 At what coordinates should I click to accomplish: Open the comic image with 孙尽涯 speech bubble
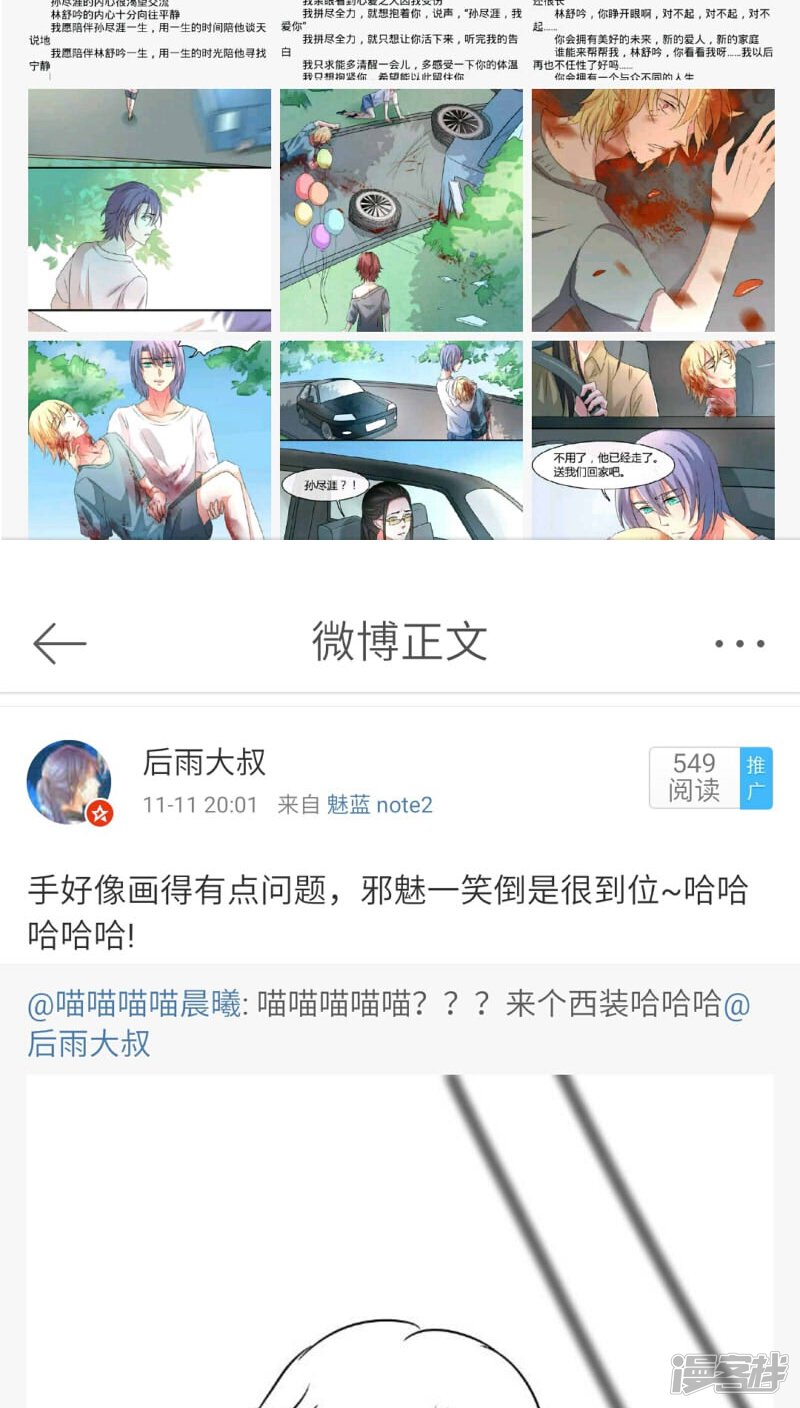pyautogui.click(x=401, y=440)
